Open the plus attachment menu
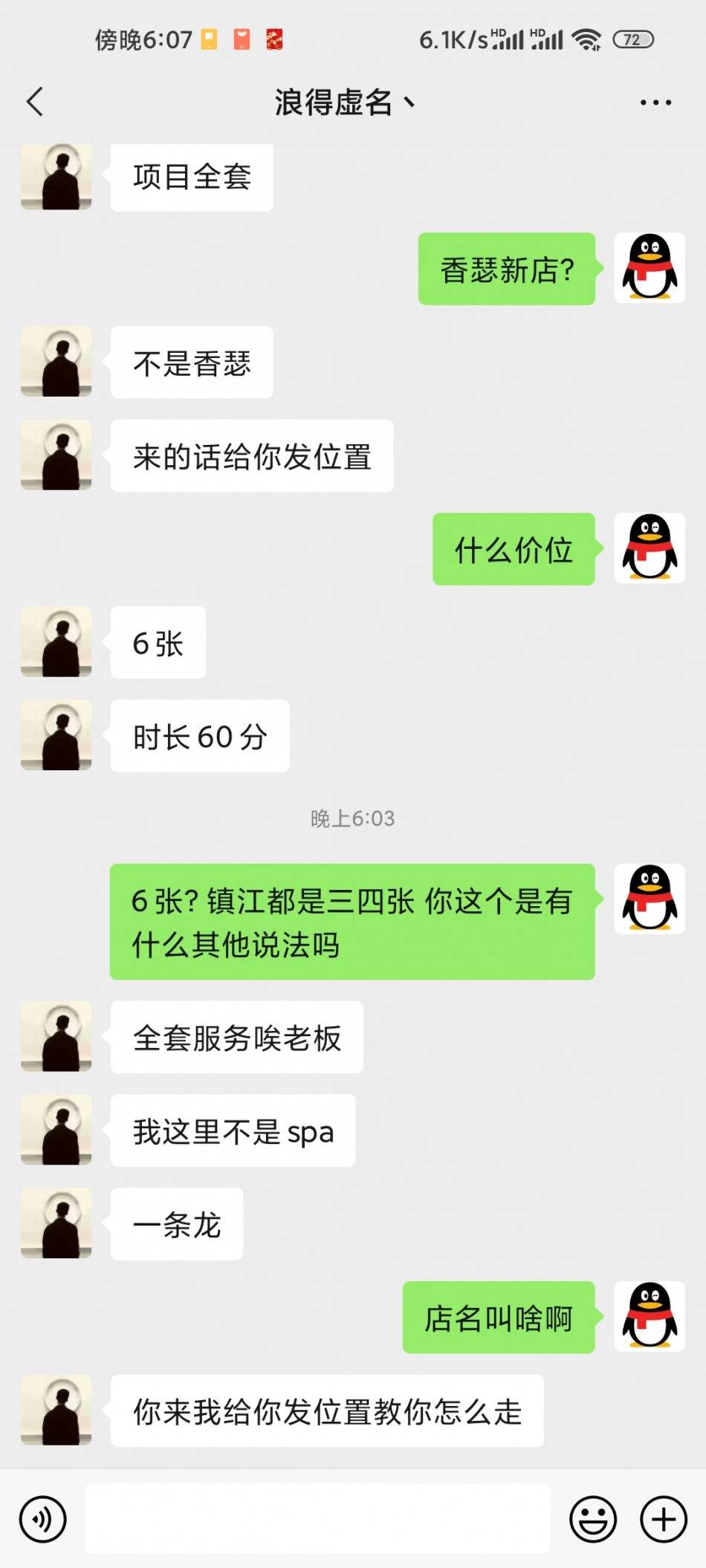This screenshot has height=1568, width=706. [663, 1519]
